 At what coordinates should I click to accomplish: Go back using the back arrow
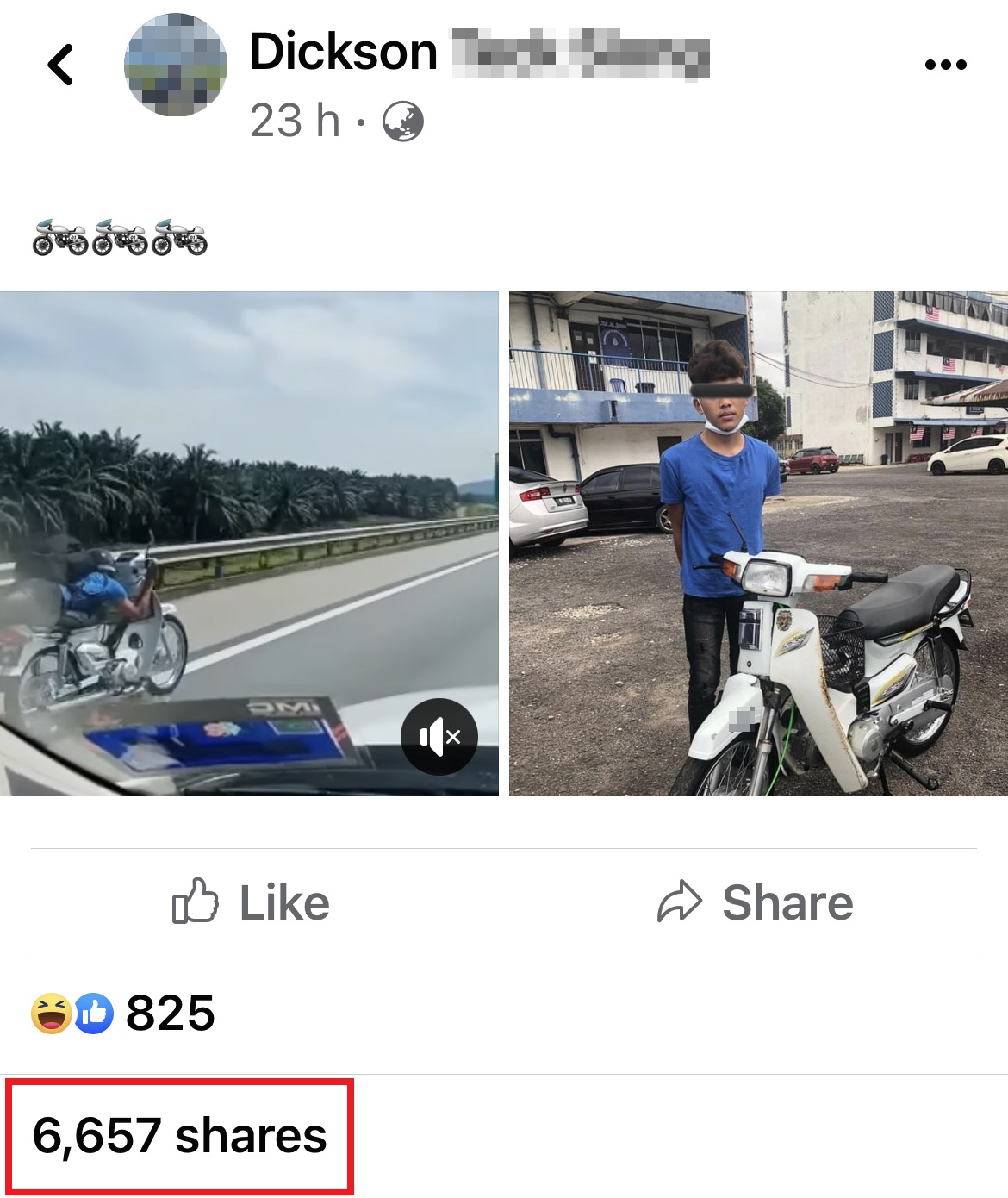tap(60, 65)
